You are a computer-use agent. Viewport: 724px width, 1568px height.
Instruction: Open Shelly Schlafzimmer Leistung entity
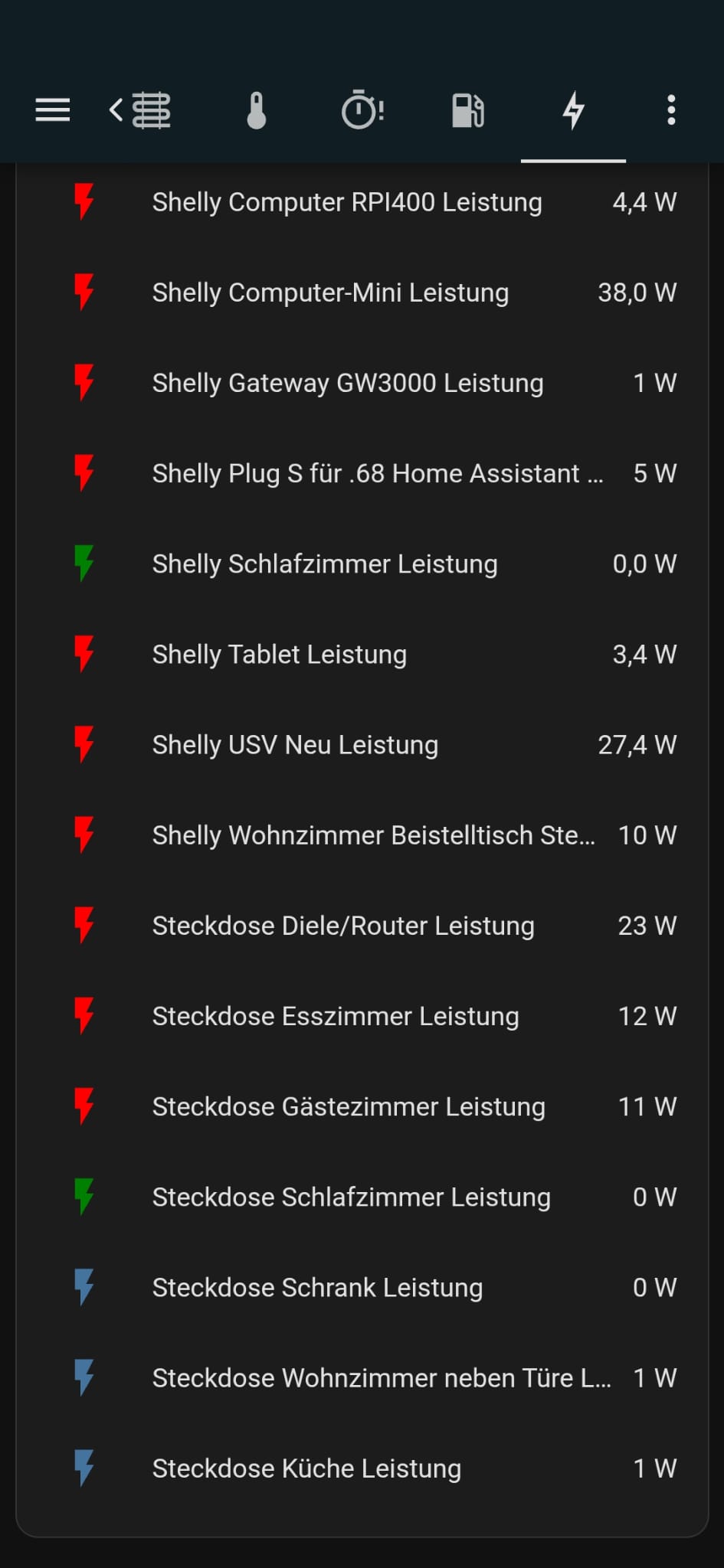(325, 564)
